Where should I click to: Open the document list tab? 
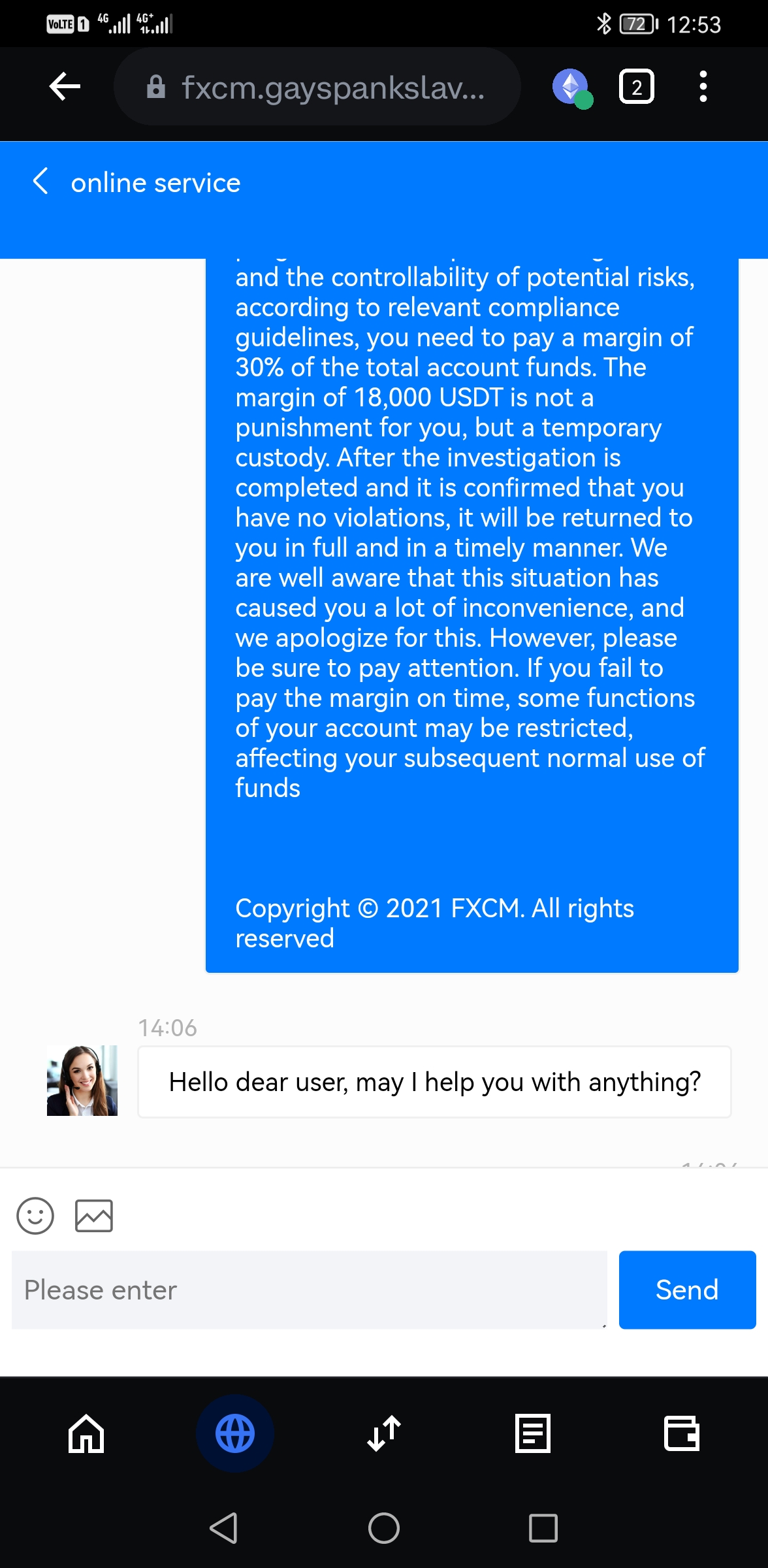pyautogui.click(x=533, y=1433)
